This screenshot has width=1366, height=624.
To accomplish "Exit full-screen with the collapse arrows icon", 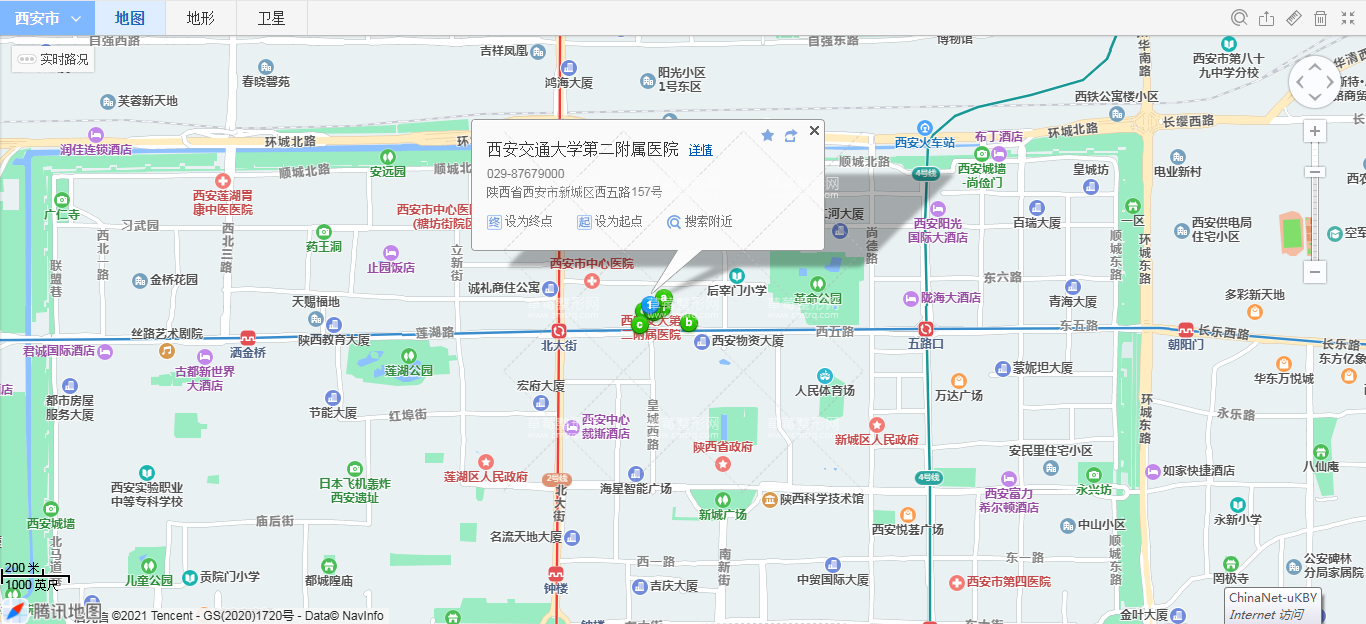I will point(1347,18).
